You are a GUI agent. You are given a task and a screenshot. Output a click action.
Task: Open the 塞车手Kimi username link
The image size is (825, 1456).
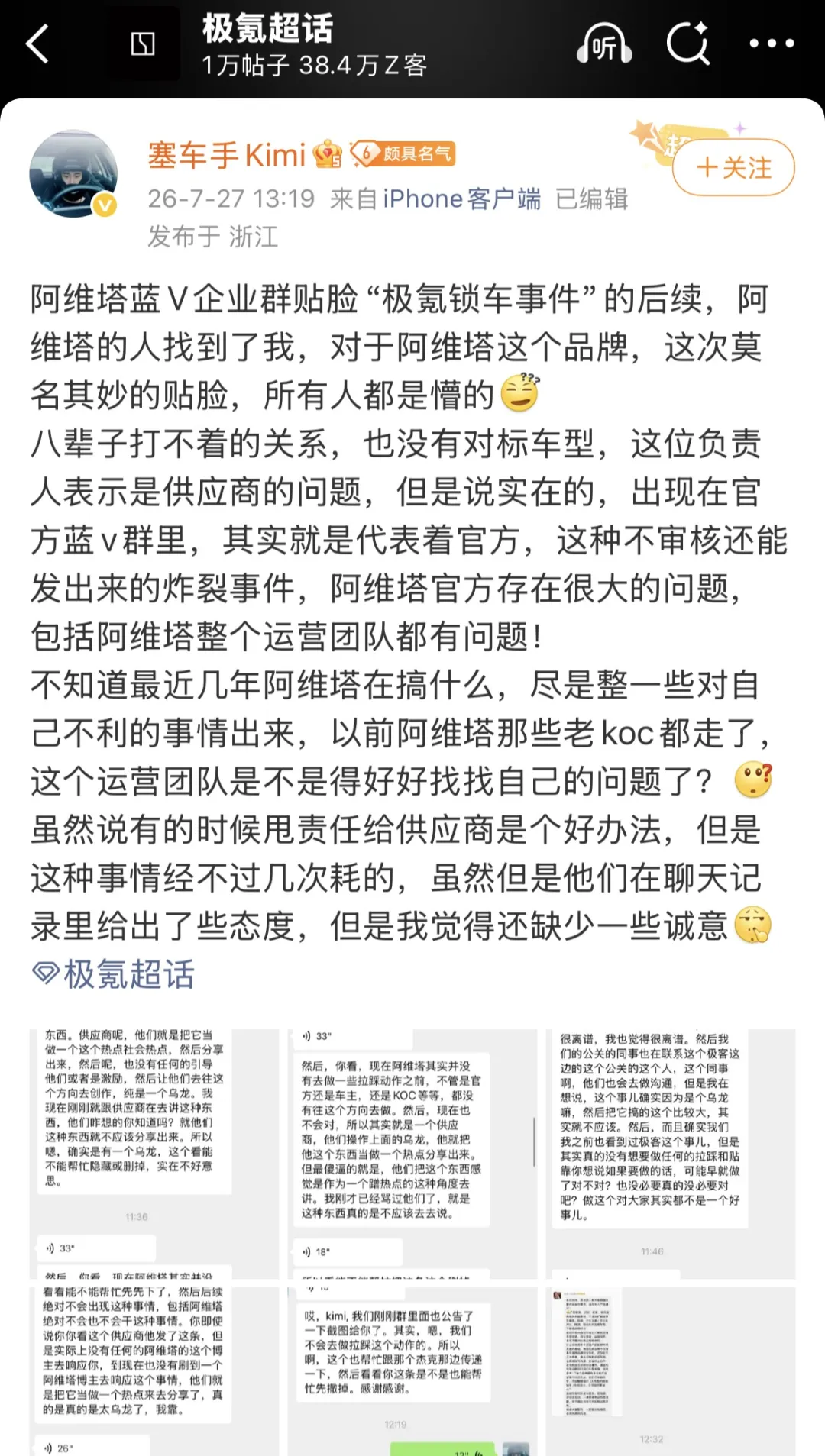[x=226, y=155]
